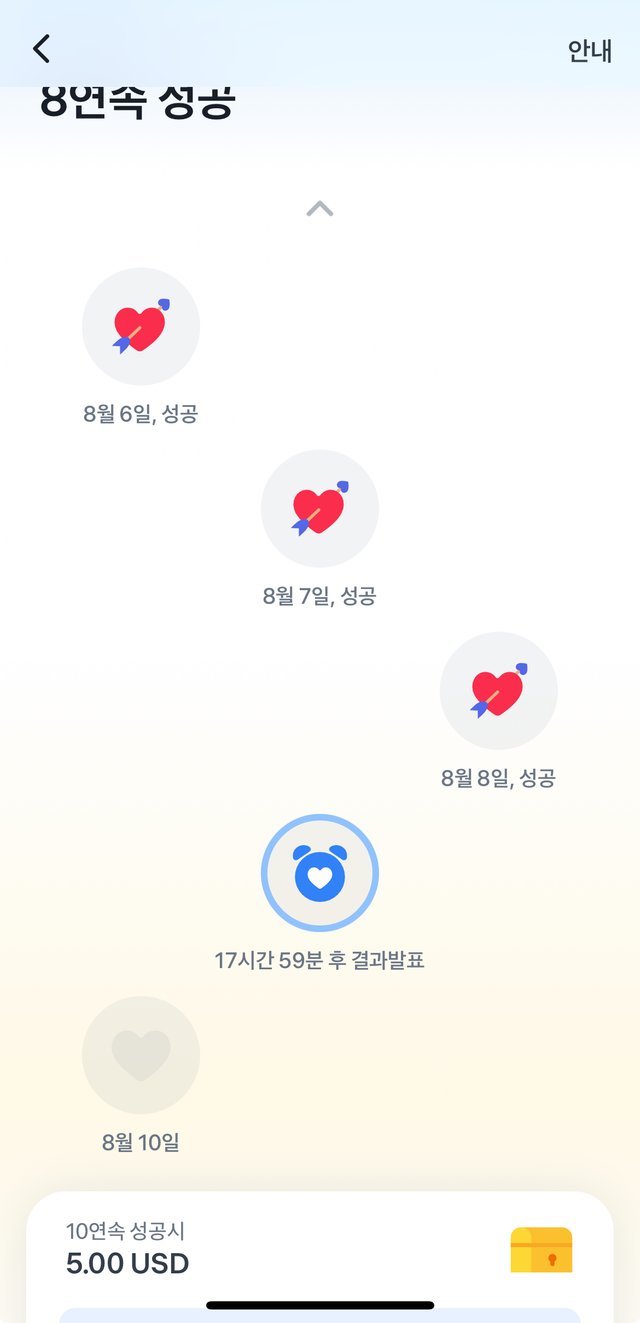Select the greyed 8월 10일 heart

tap(141, 1055)
